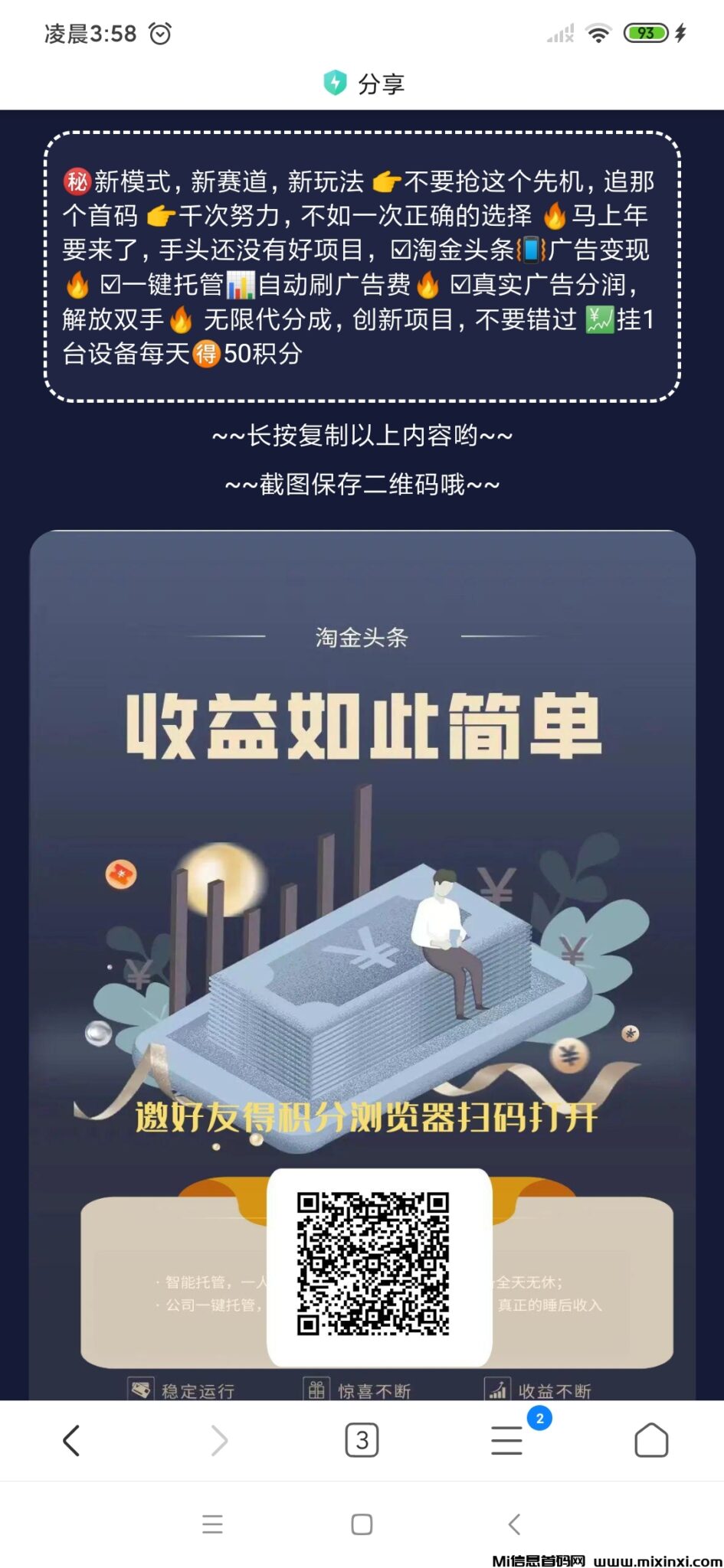Go to the browser home page
Image resolution: width=724 pixels, height=1568 pixels.
(x=651, y=1440)
